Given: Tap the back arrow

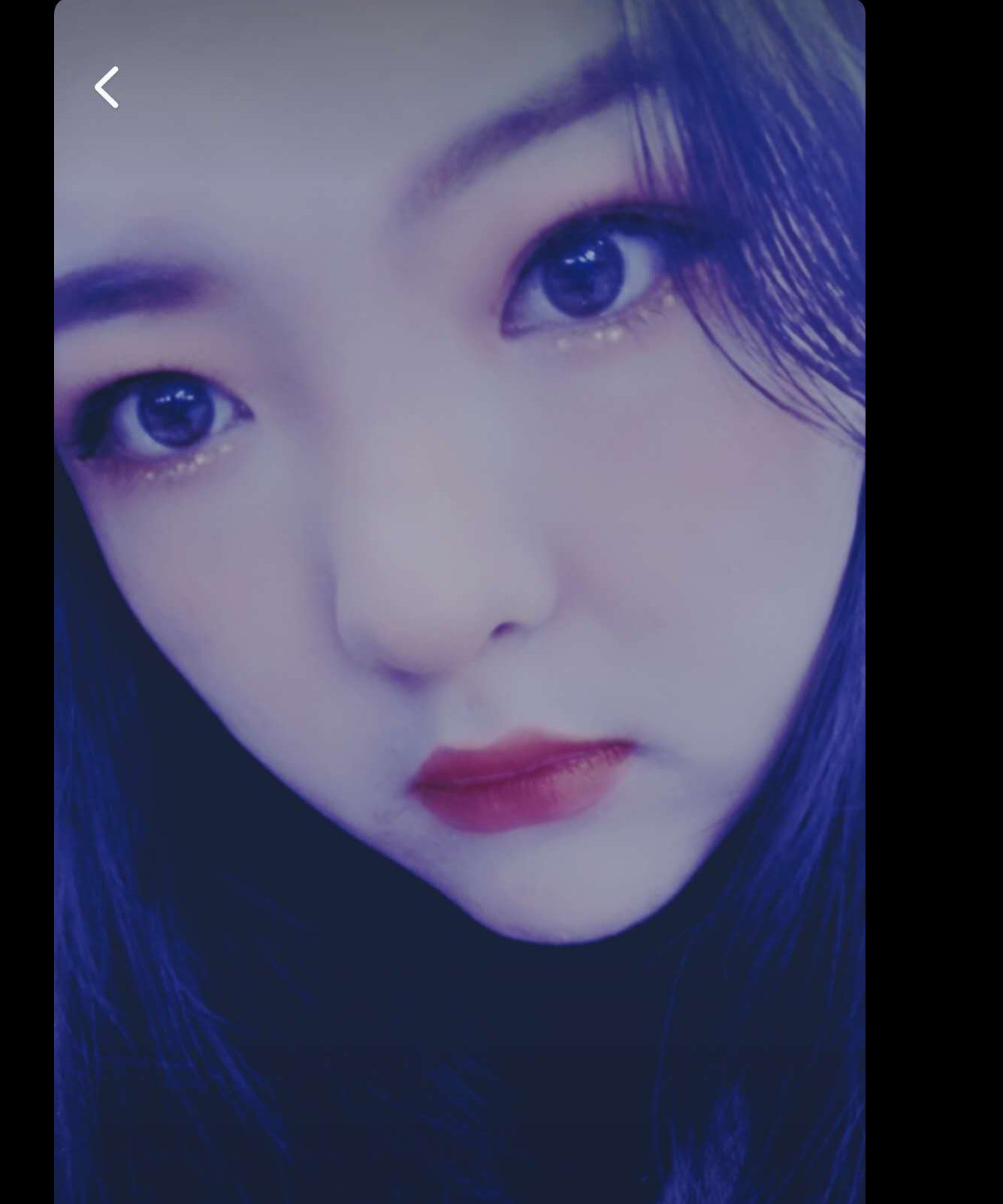Looking at the screenshot, I should point(106,87).
